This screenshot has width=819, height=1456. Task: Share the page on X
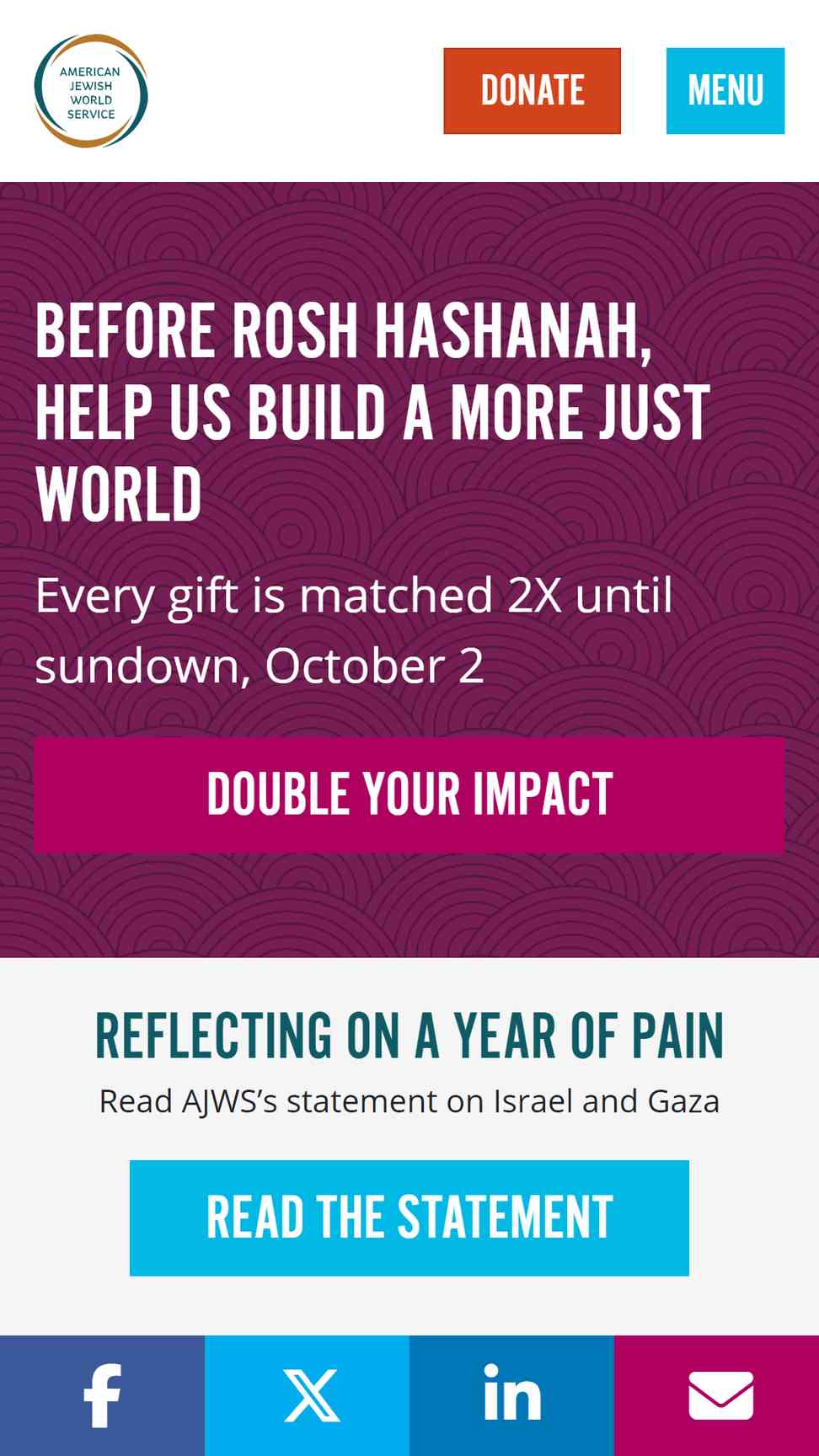click(x=307, y=1395)
